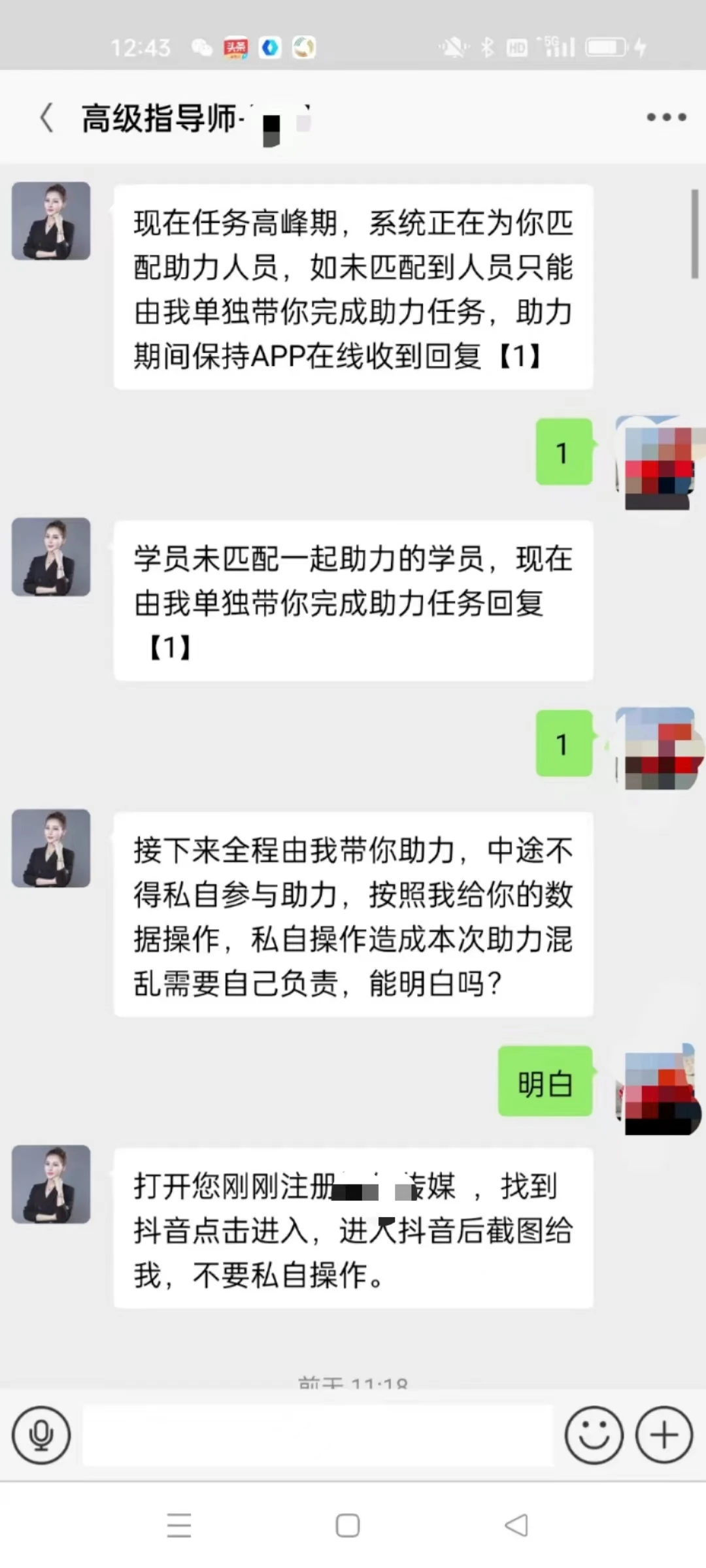The width and height of the screenshot is (706, 1568).
Task: Focus the message text field
Action: point(317,1435)
